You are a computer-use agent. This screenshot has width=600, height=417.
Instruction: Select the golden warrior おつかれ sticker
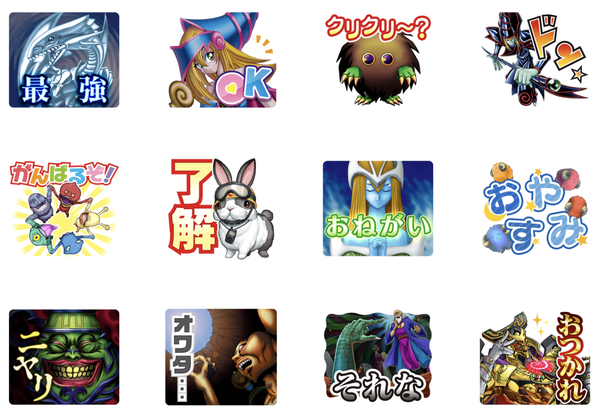coord(535,358)
